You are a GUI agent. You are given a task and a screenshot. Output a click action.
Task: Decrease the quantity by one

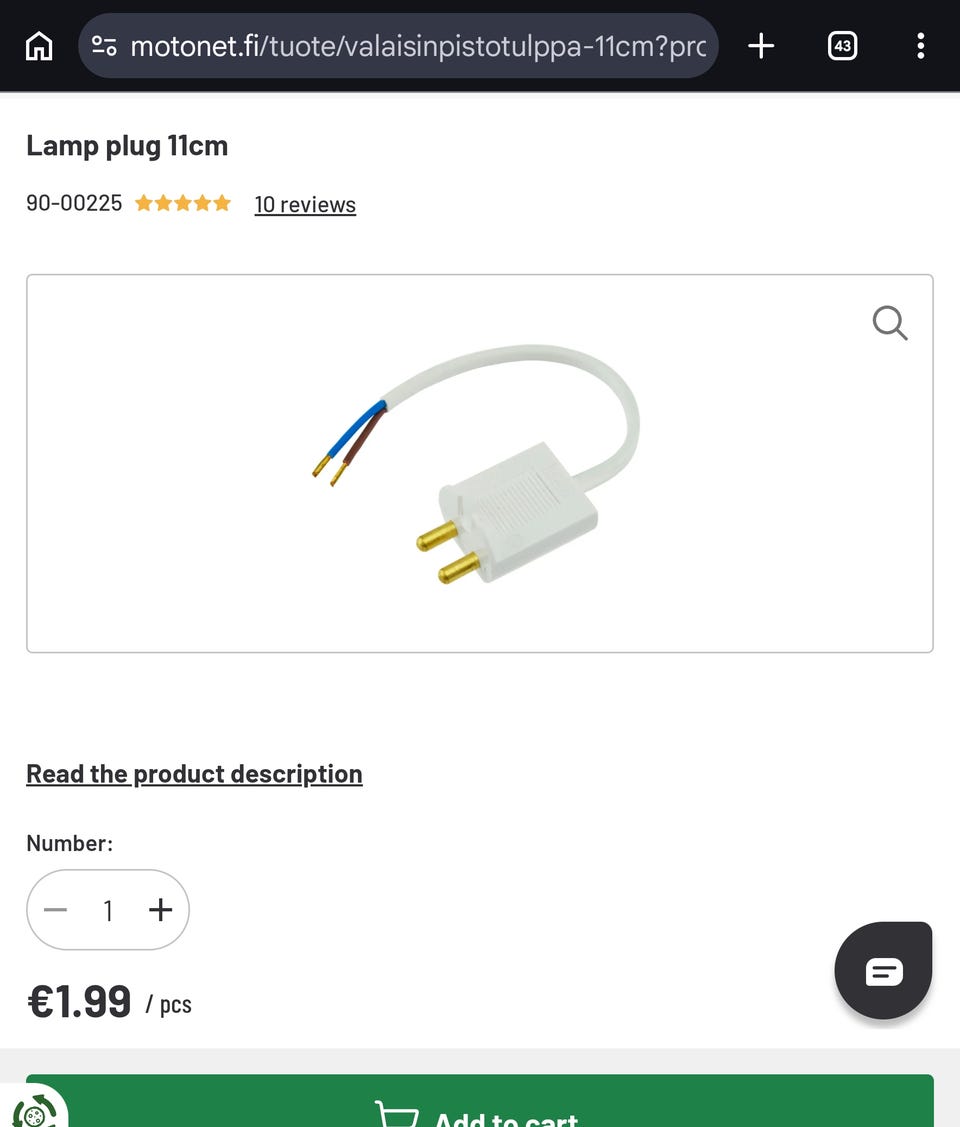[x=56, y=910]
